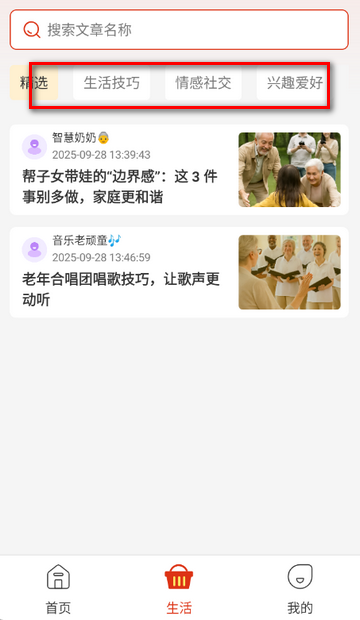Open the 老年合唱团唱歌技巧 article
Viewport: 360px width, 620px height.
coord(179,272)
